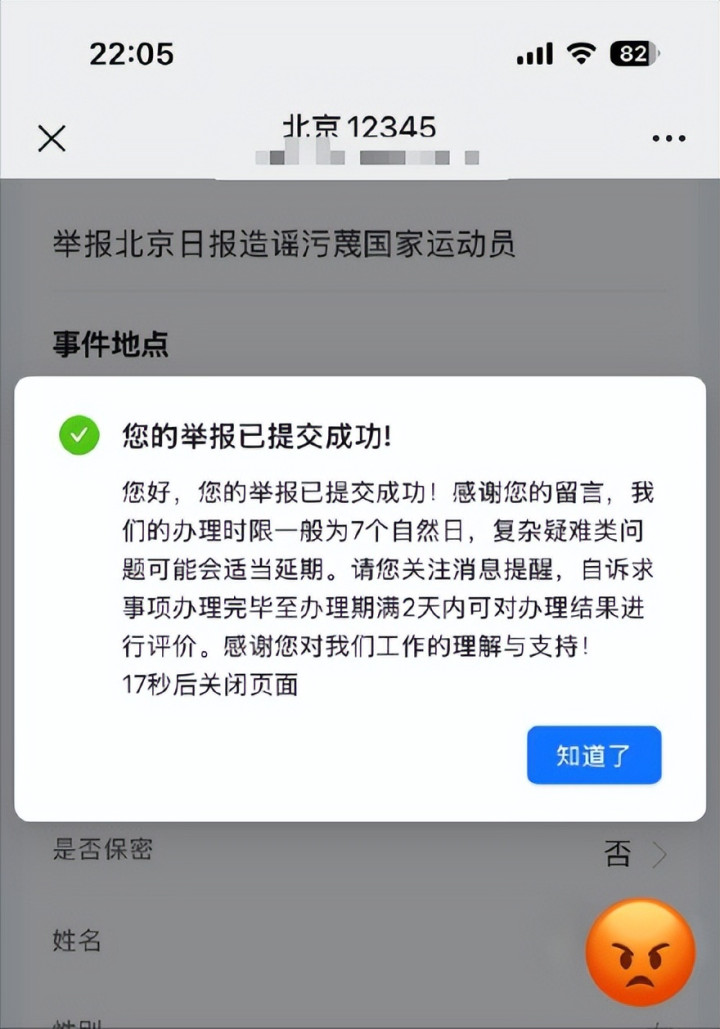Open the 是否保密 setting row
This screenshot has width=720, height=1029.
click(x=360, y=852)
